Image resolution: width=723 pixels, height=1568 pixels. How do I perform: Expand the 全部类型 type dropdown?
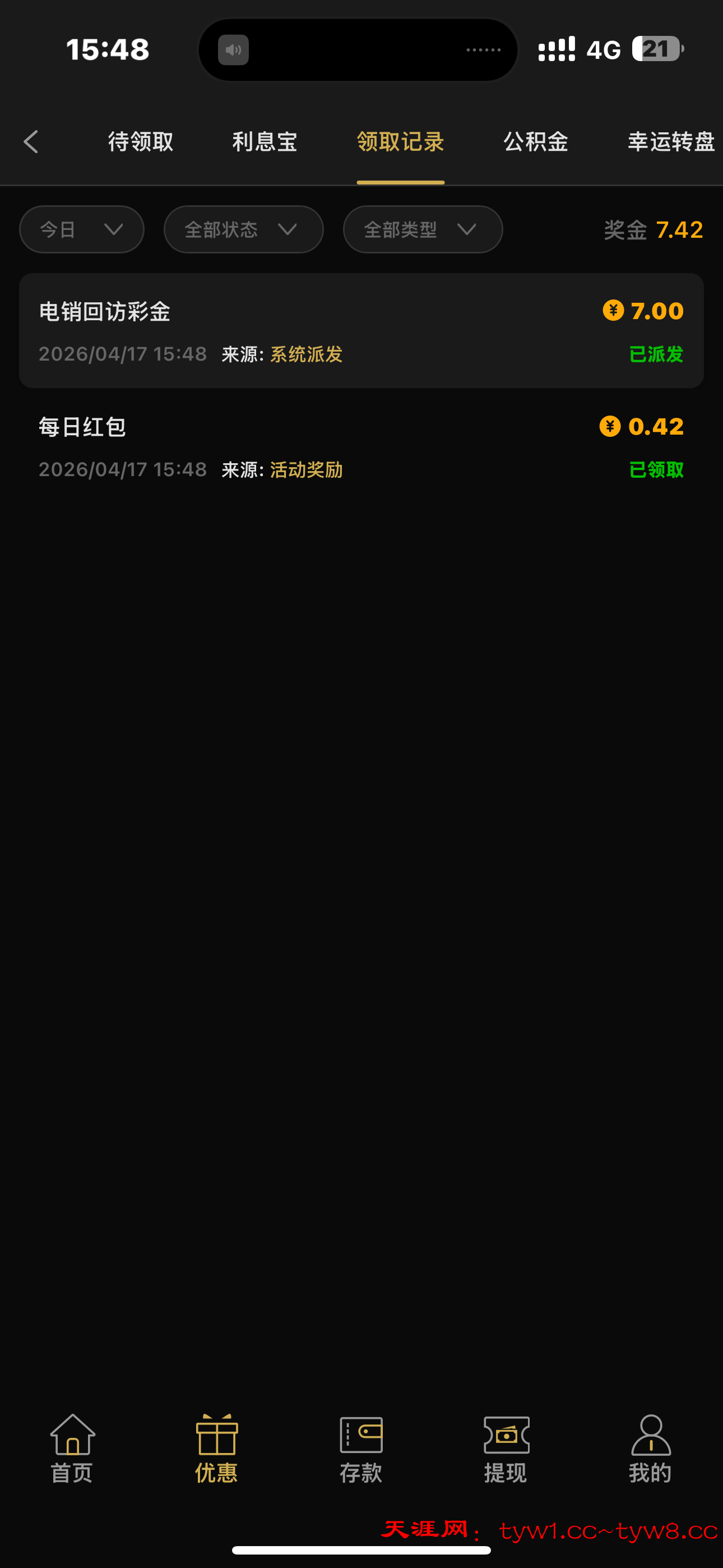[x=423, y=229]
